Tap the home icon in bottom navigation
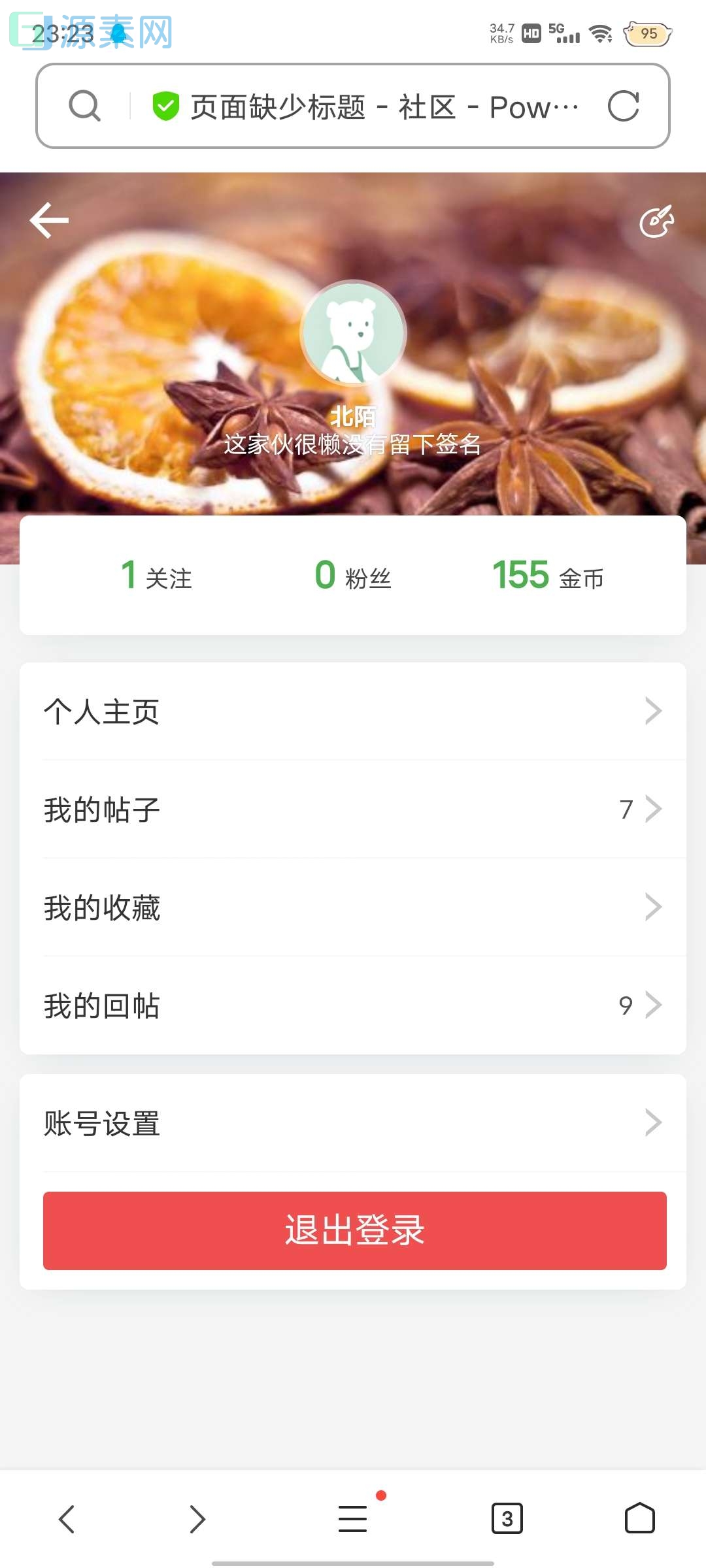This screenshot has height=1568, width=706. click(x=639, y=1518)
